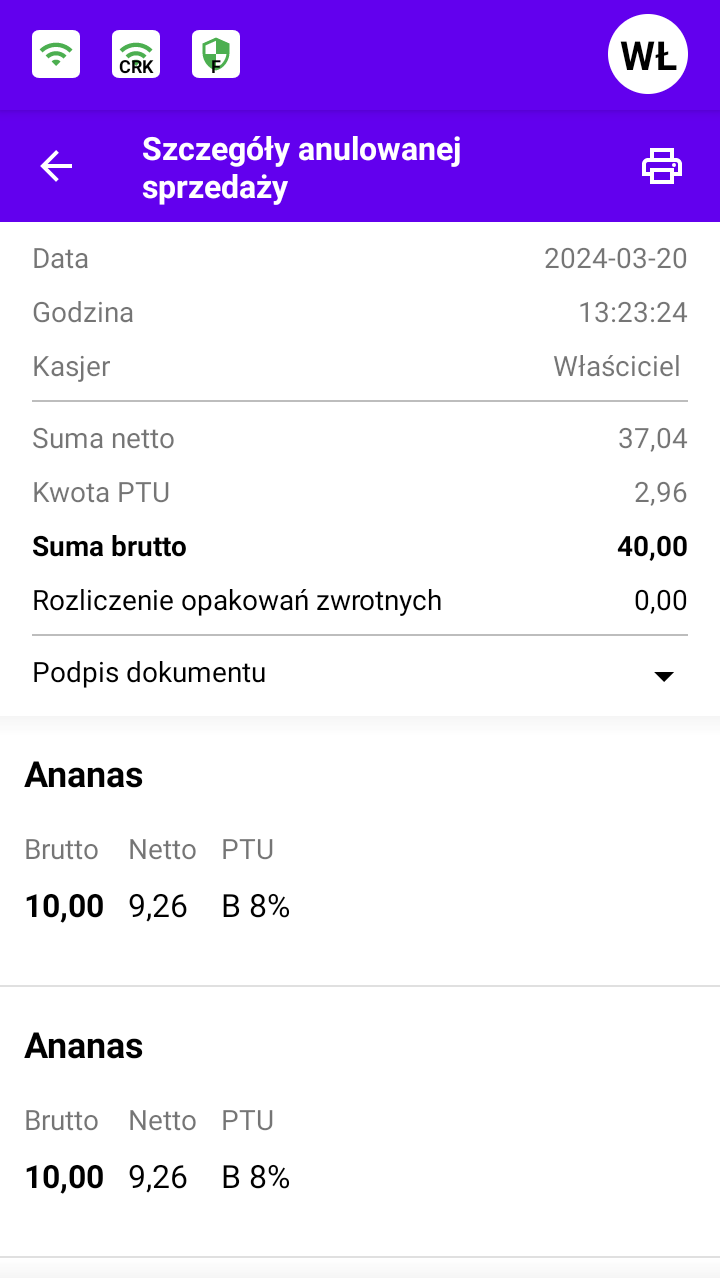The width and height of the screenshot is (720, 1281).
Task: Go back using the arrow
Action: point(56,166)
